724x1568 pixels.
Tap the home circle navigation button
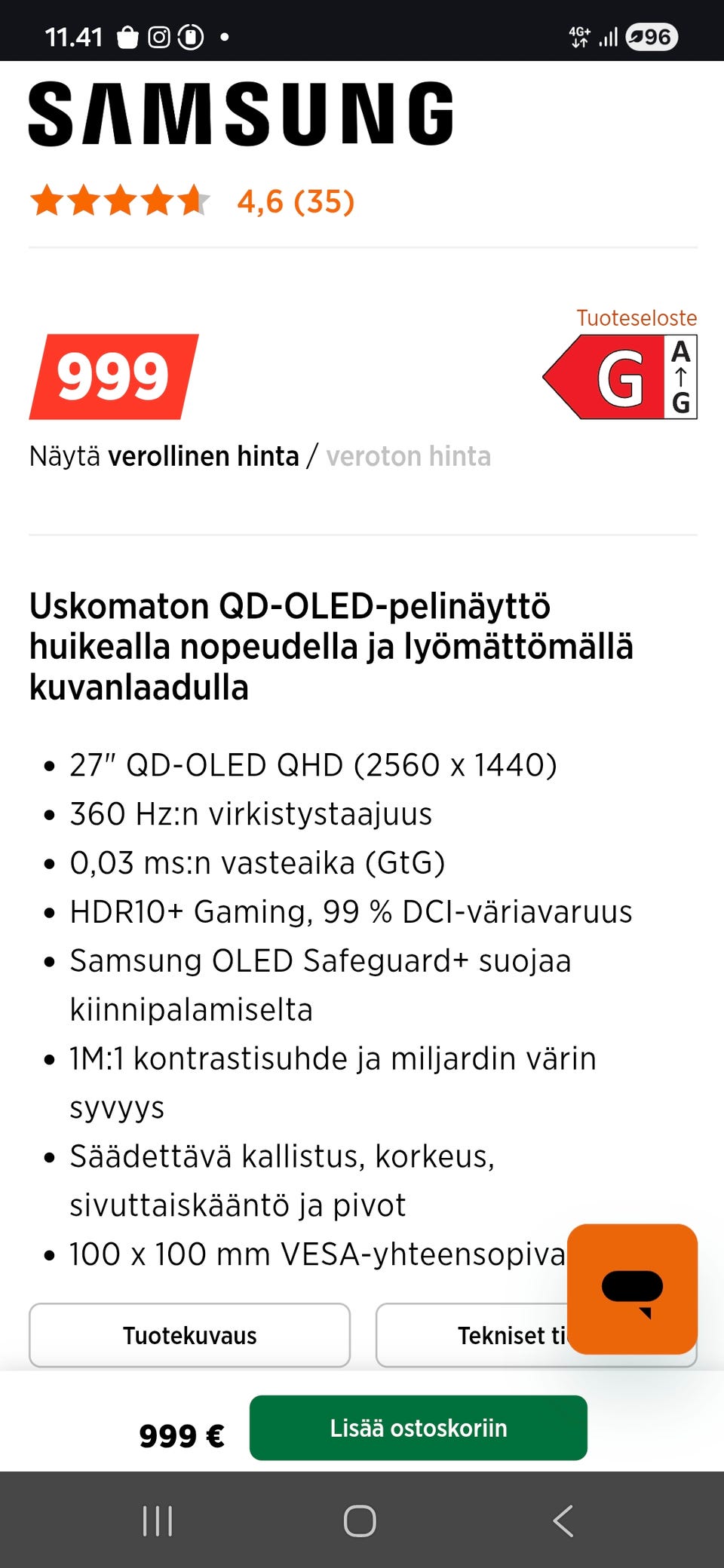(x=360, y=1521)
